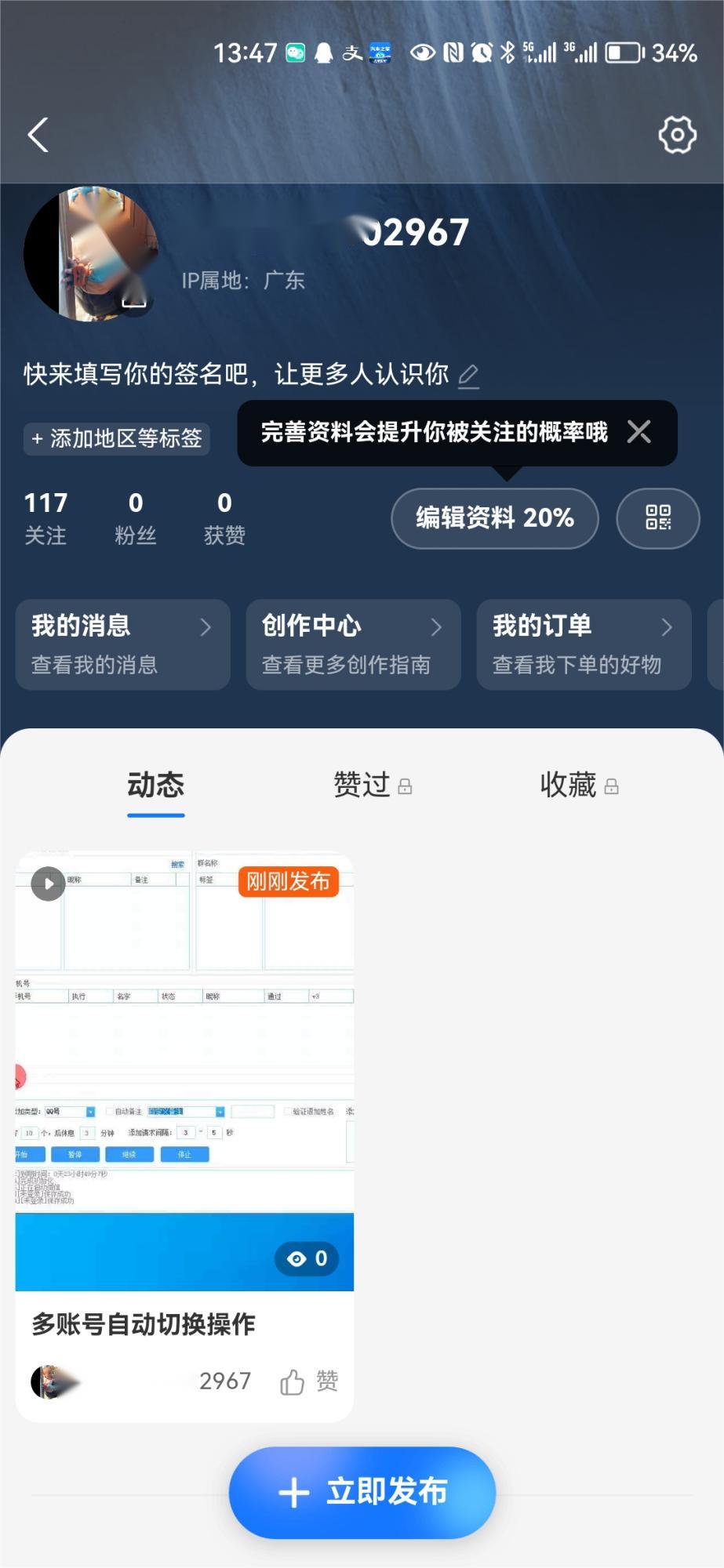Viewport: 724px width, 1568px height.
Task: Open 我的订单 card
Action: click(584, 644)
